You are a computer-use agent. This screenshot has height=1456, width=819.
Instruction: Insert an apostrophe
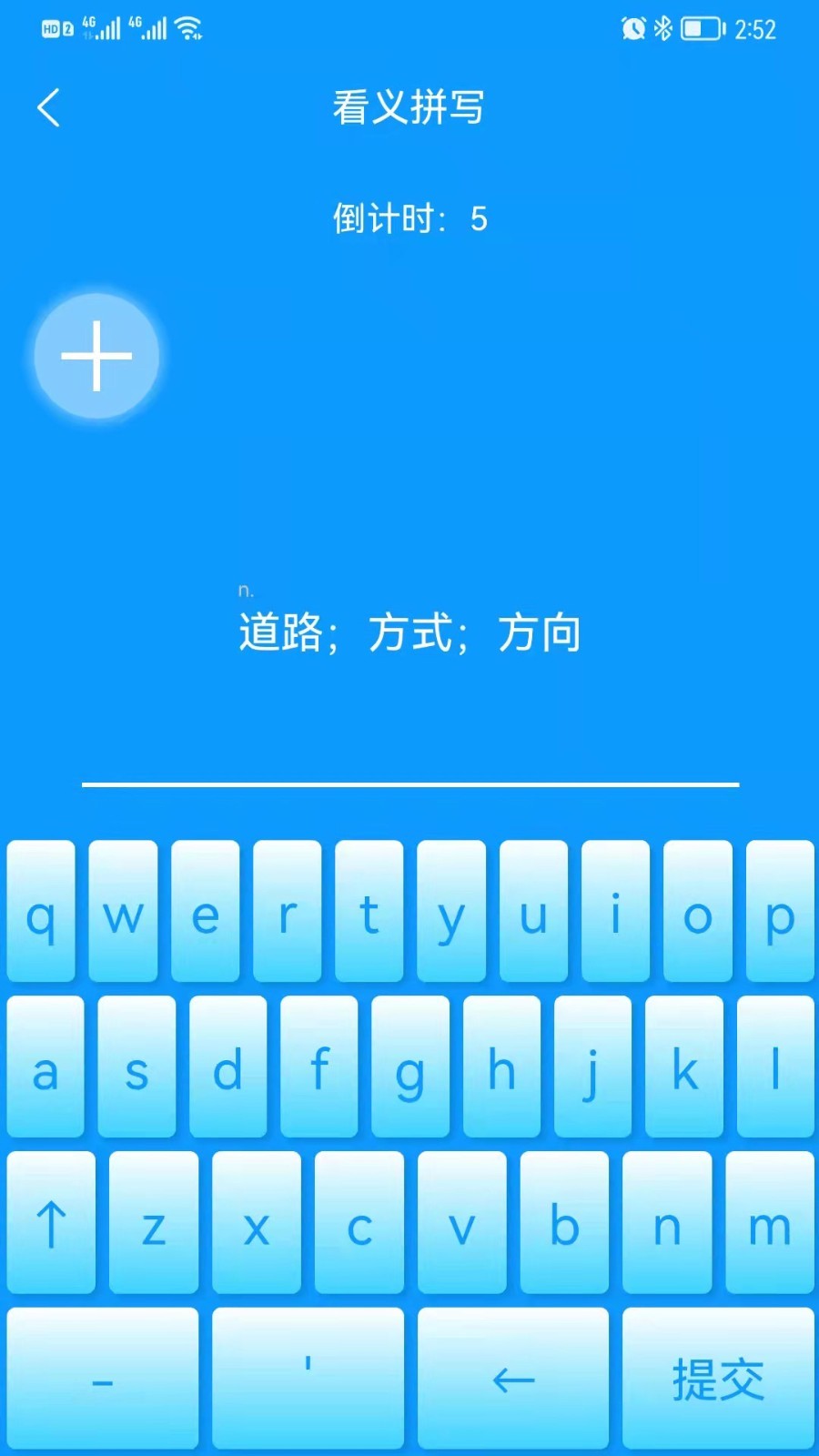(308, 1378)
